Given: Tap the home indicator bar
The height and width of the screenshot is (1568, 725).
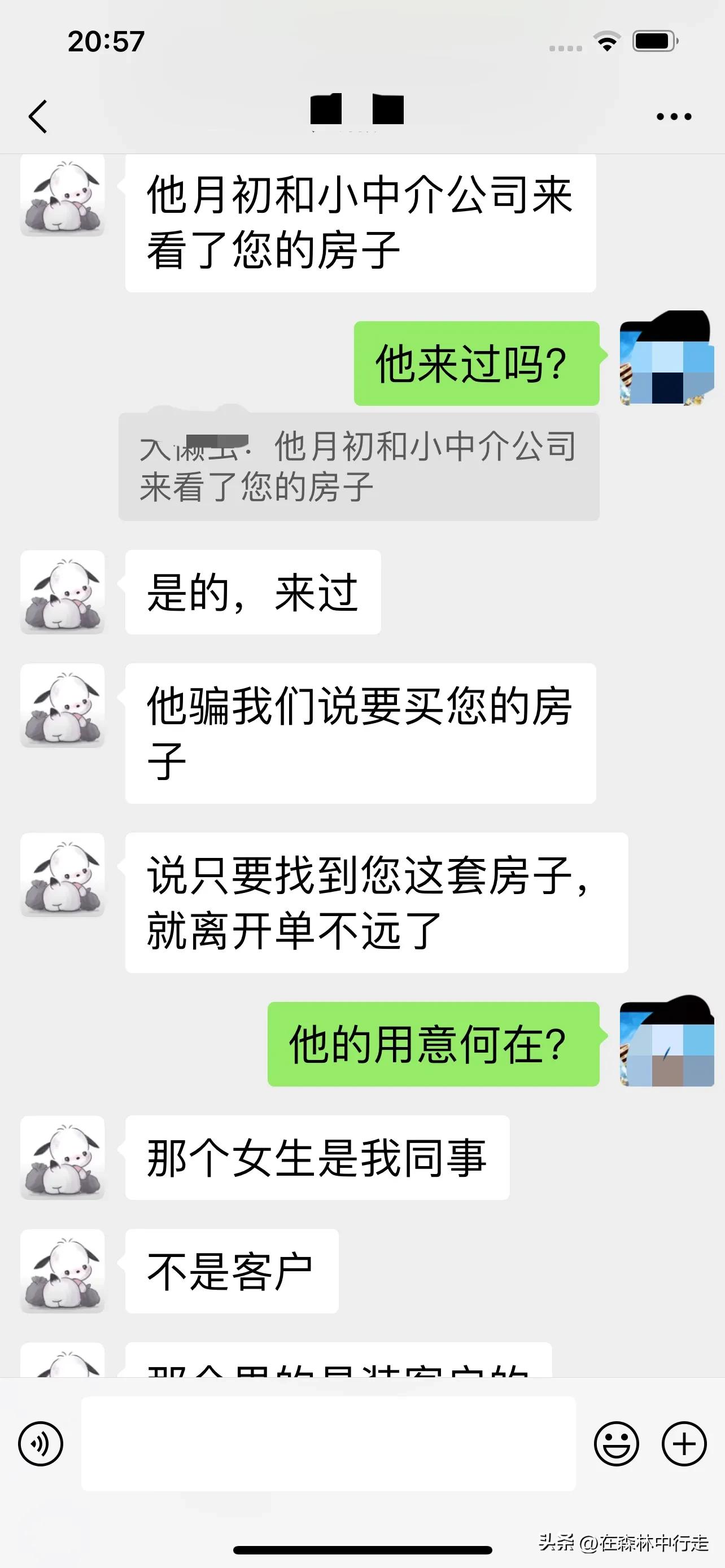Looking at the screenshot, I should (x=362, y=1550).
